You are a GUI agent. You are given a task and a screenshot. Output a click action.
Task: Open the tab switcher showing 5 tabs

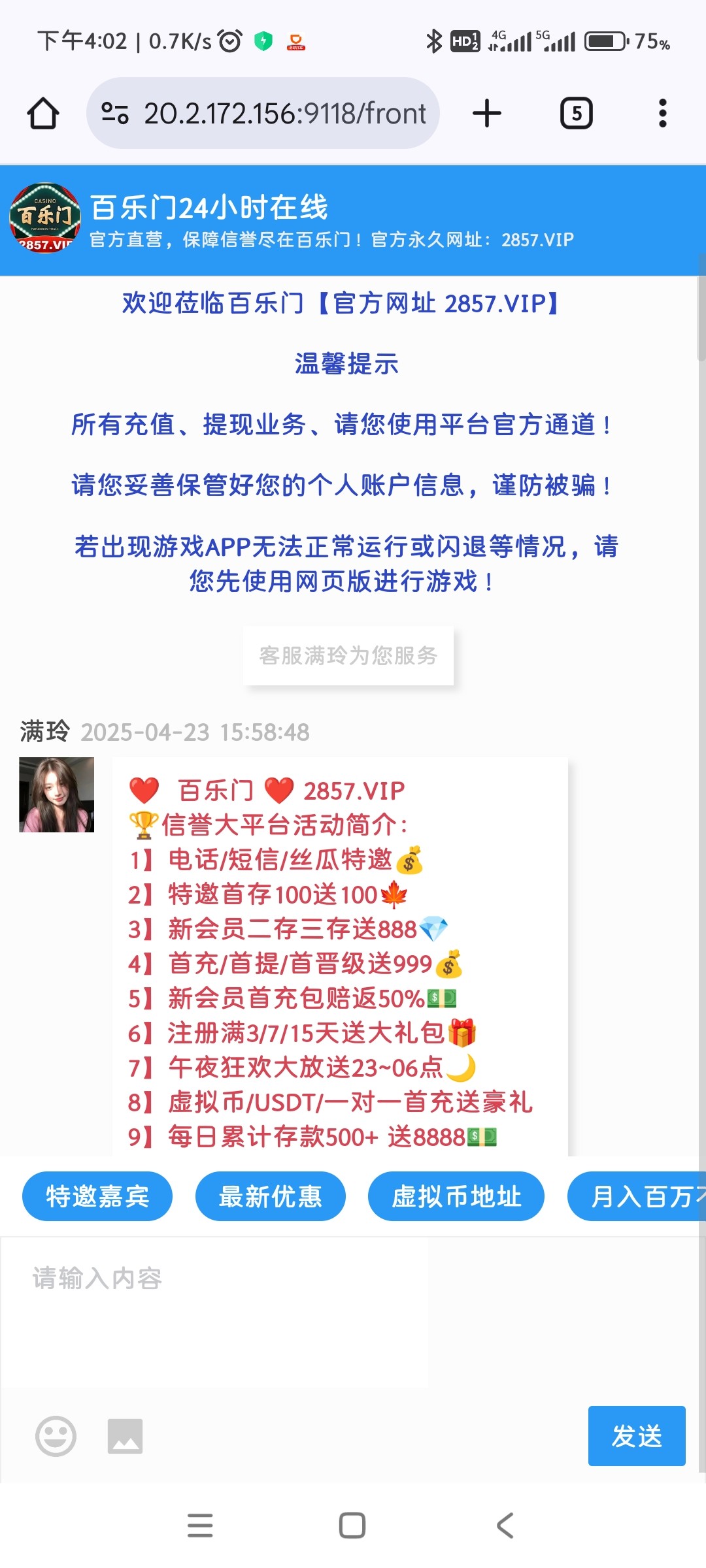577,113
